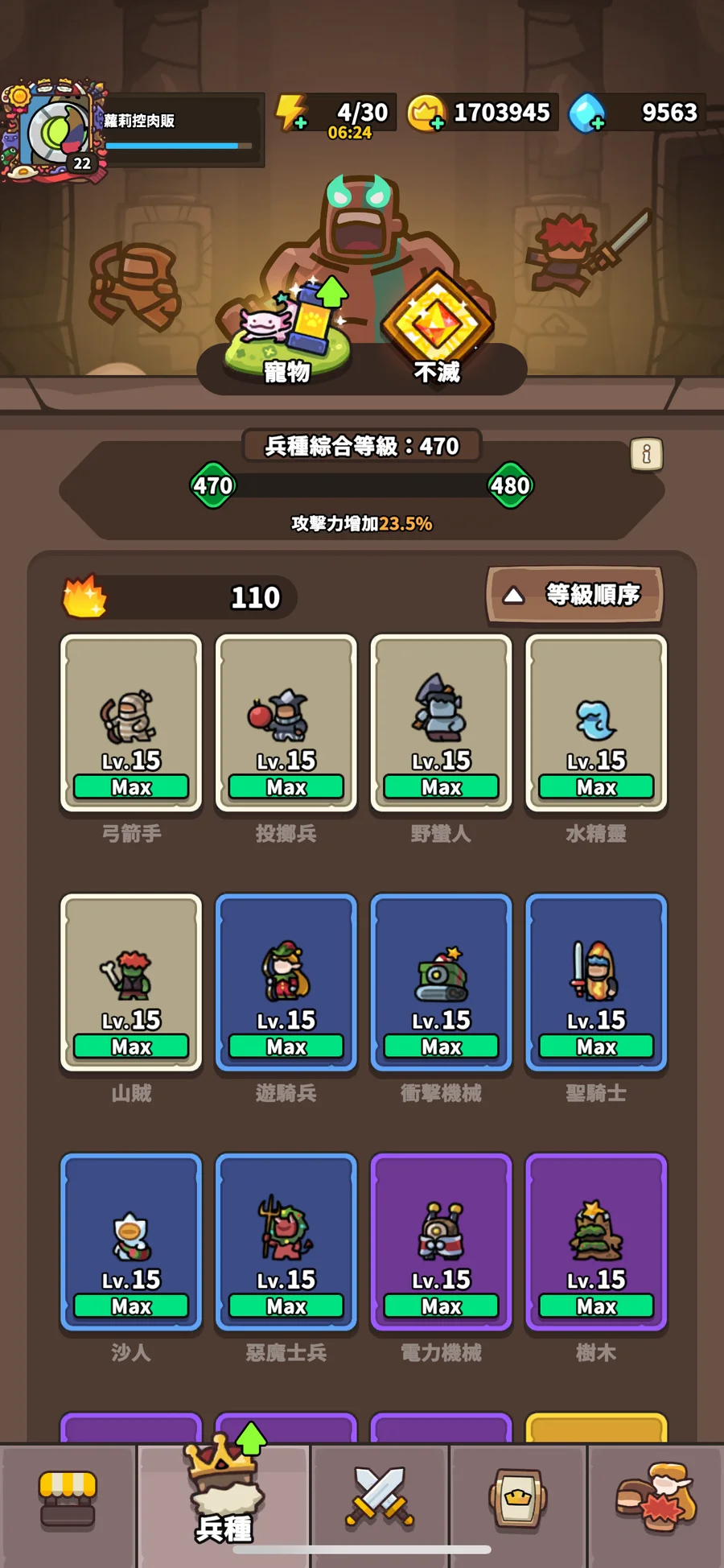Open the 野蠻人 troop card
The image size is (724, 1568).
click(441, 724)
